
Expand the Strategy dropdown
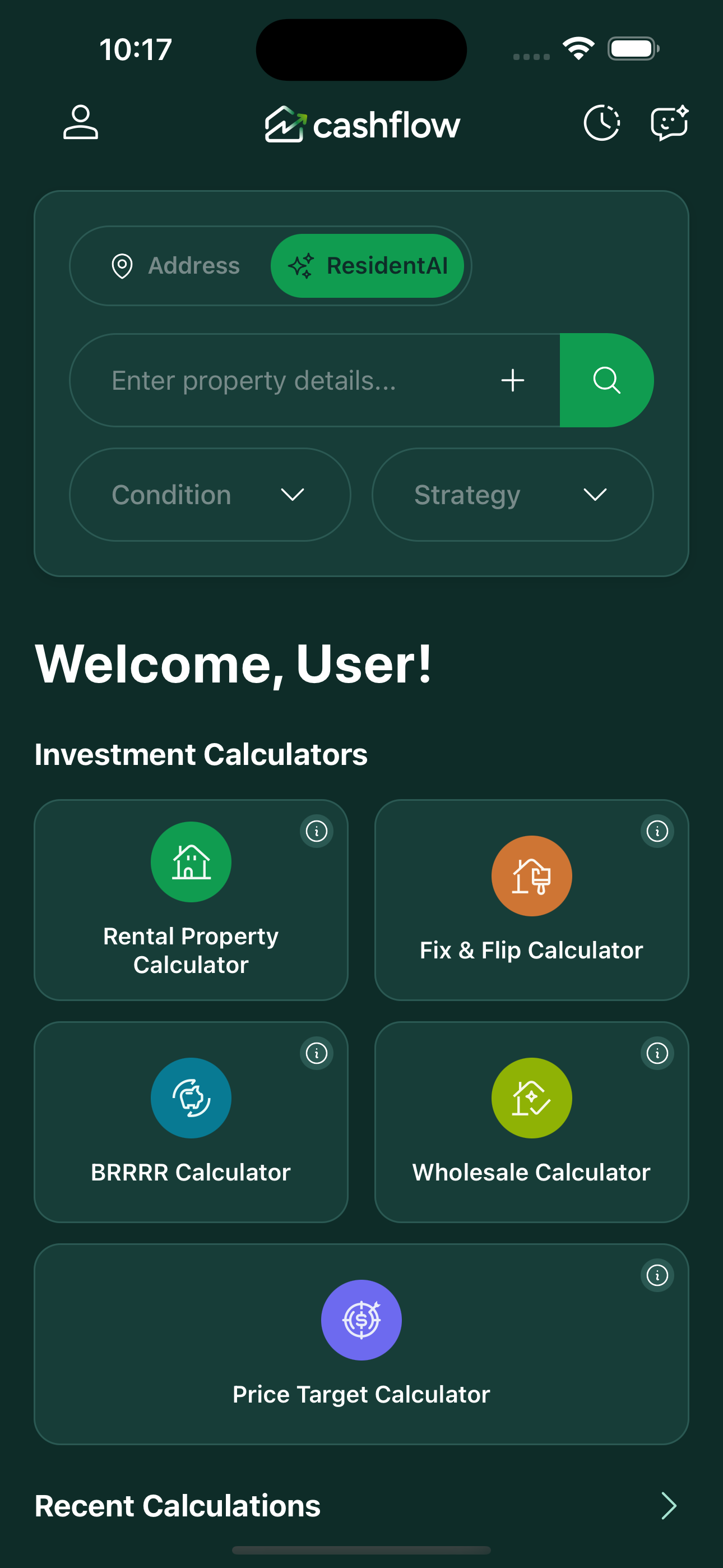point(512,495)
